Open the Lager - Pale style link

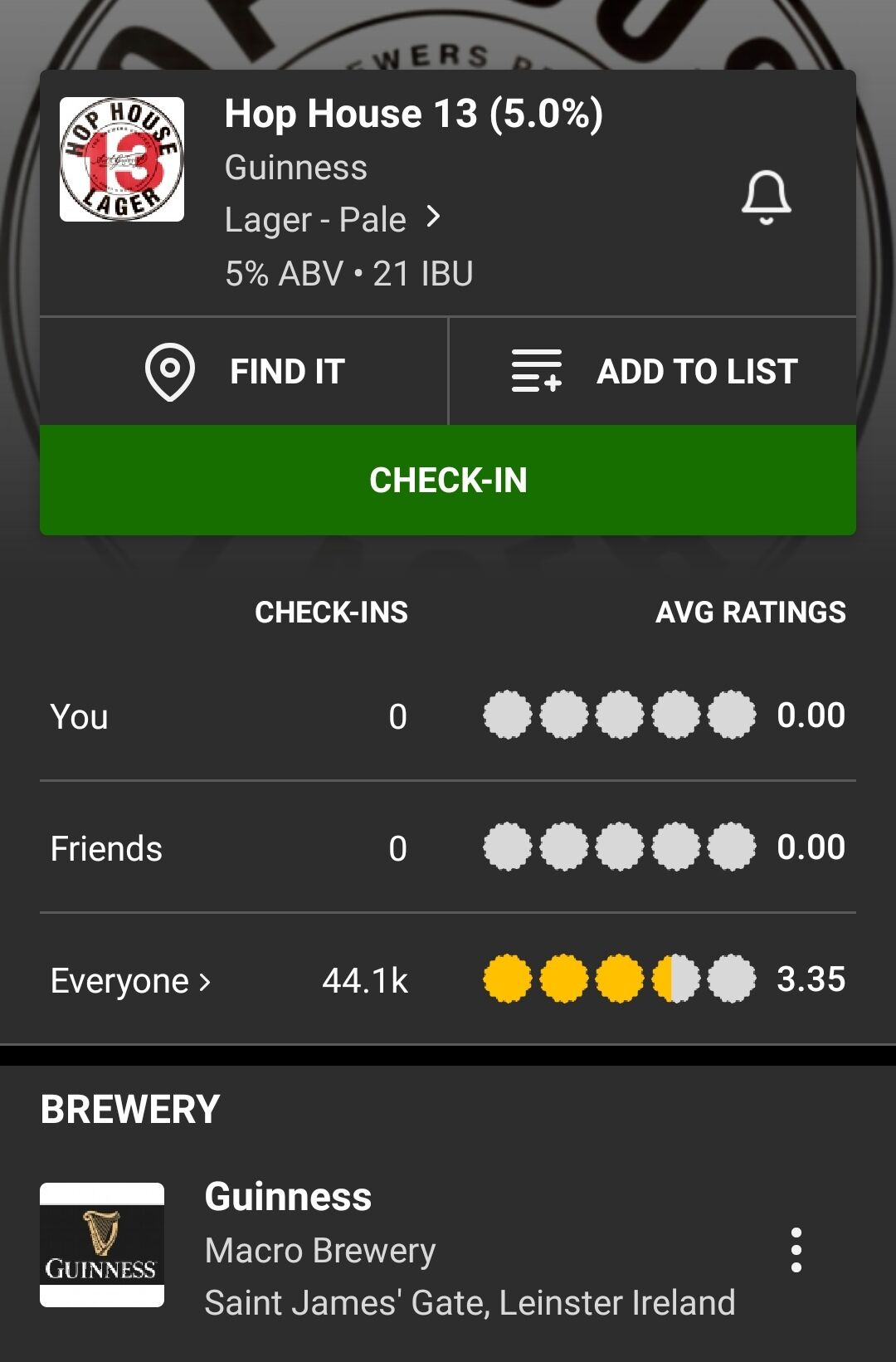[332, 220]
